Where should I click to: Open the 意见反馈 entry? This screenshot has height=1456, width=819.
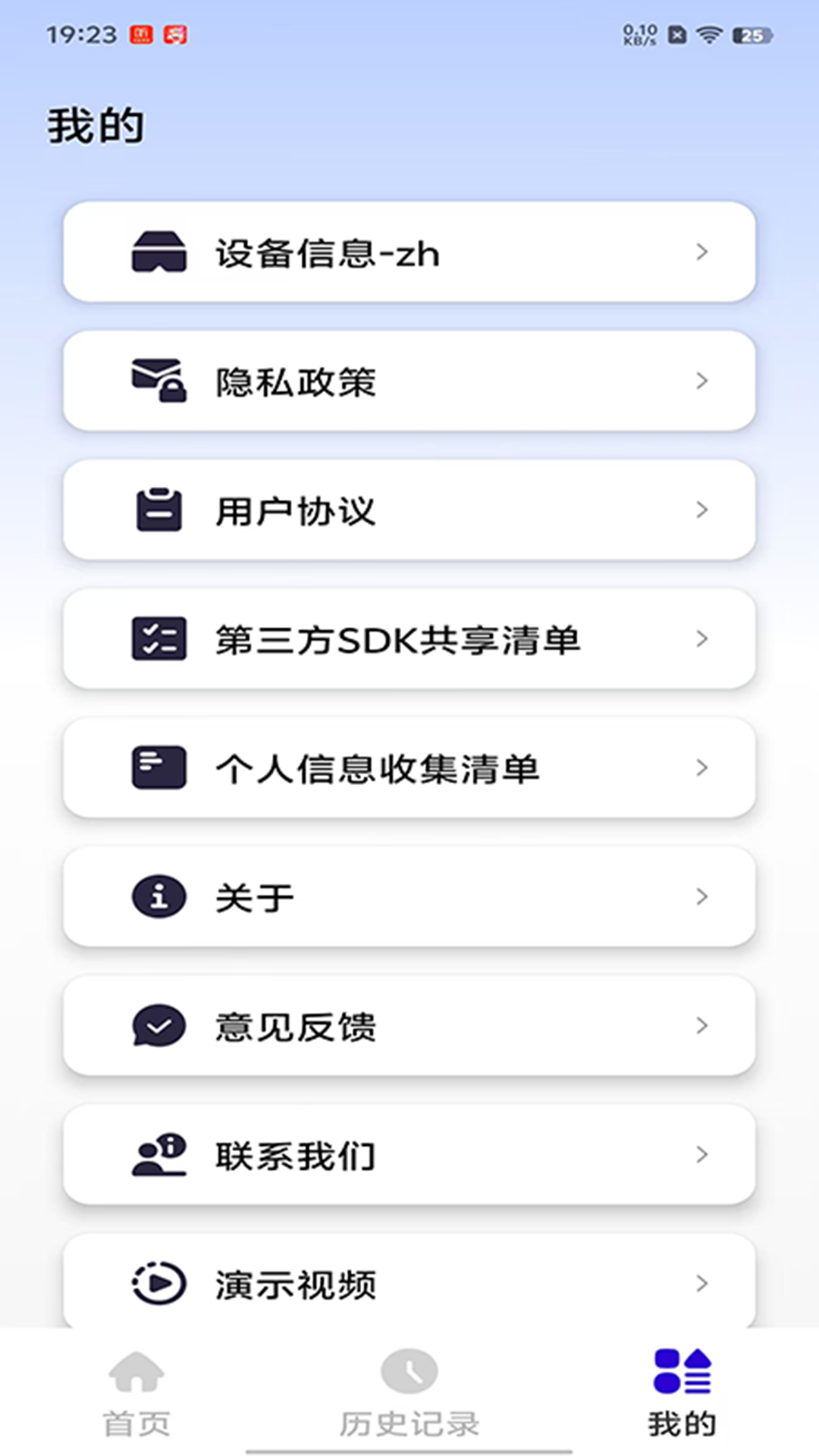click(x=409, y=1025)
